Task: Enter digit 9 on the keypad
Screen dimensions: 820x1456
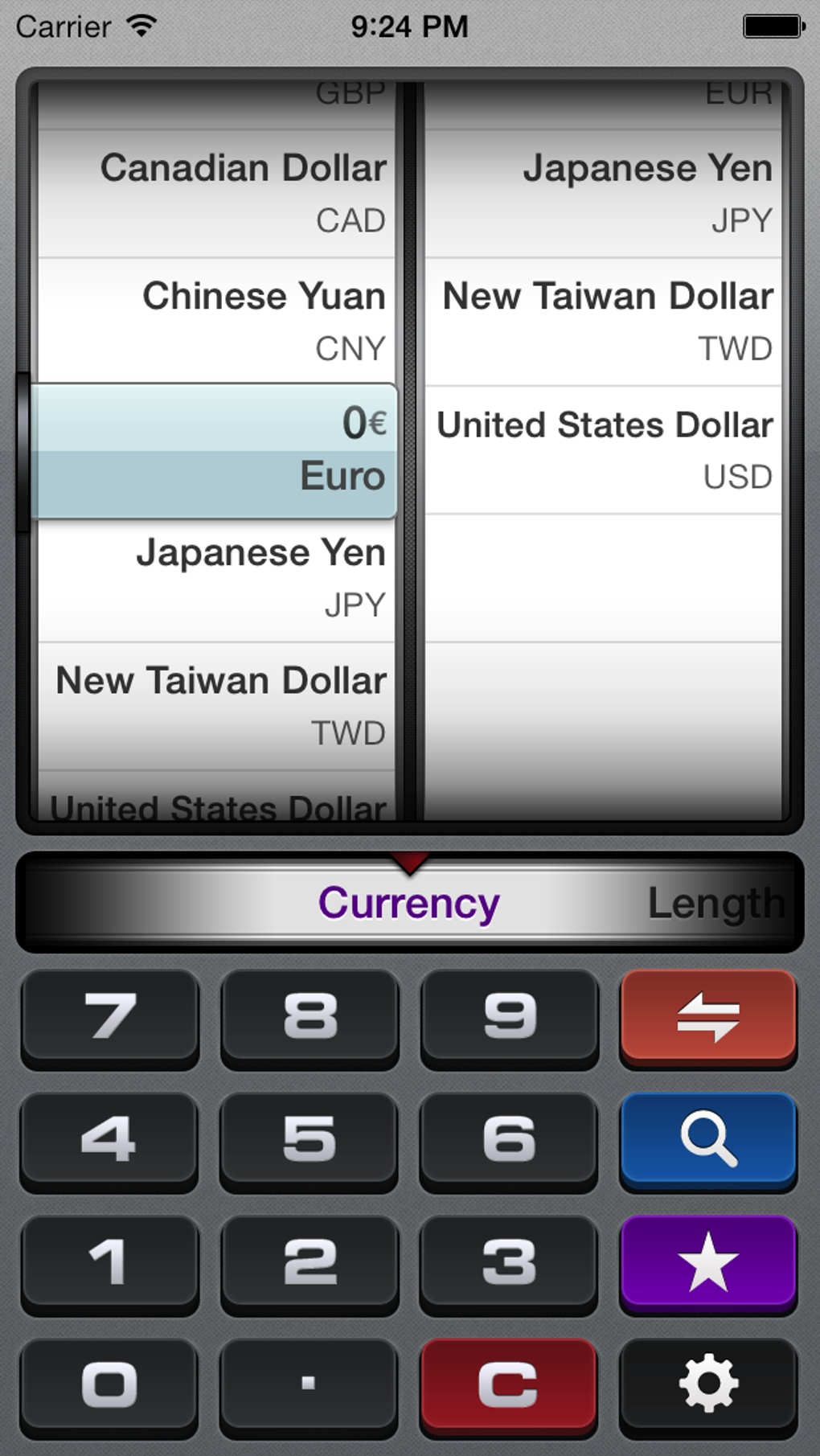Action: pyautogui.click(x=508, y=1017)
